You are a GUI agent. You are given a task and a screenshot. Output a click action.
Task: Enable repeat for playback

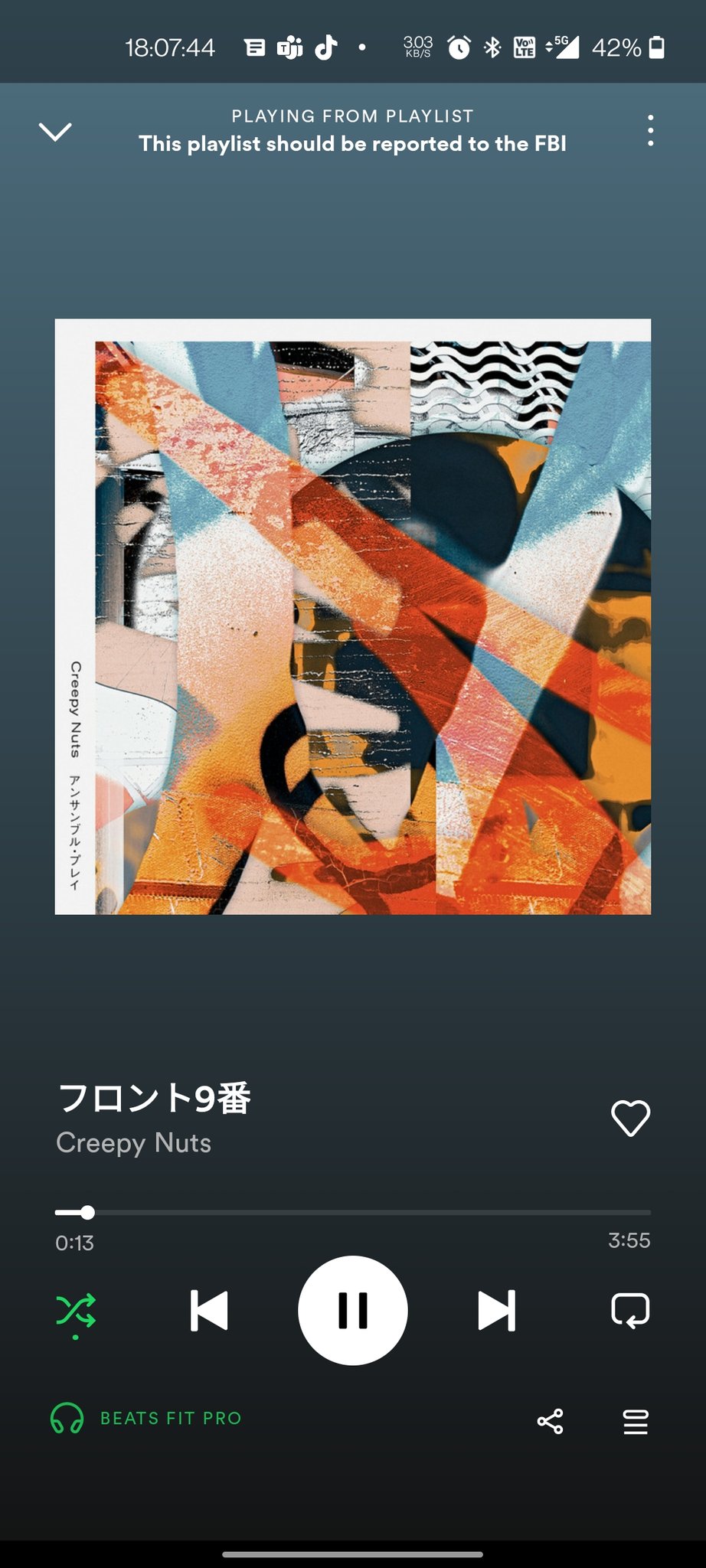pyautogui.click(x=630, y=1311)
